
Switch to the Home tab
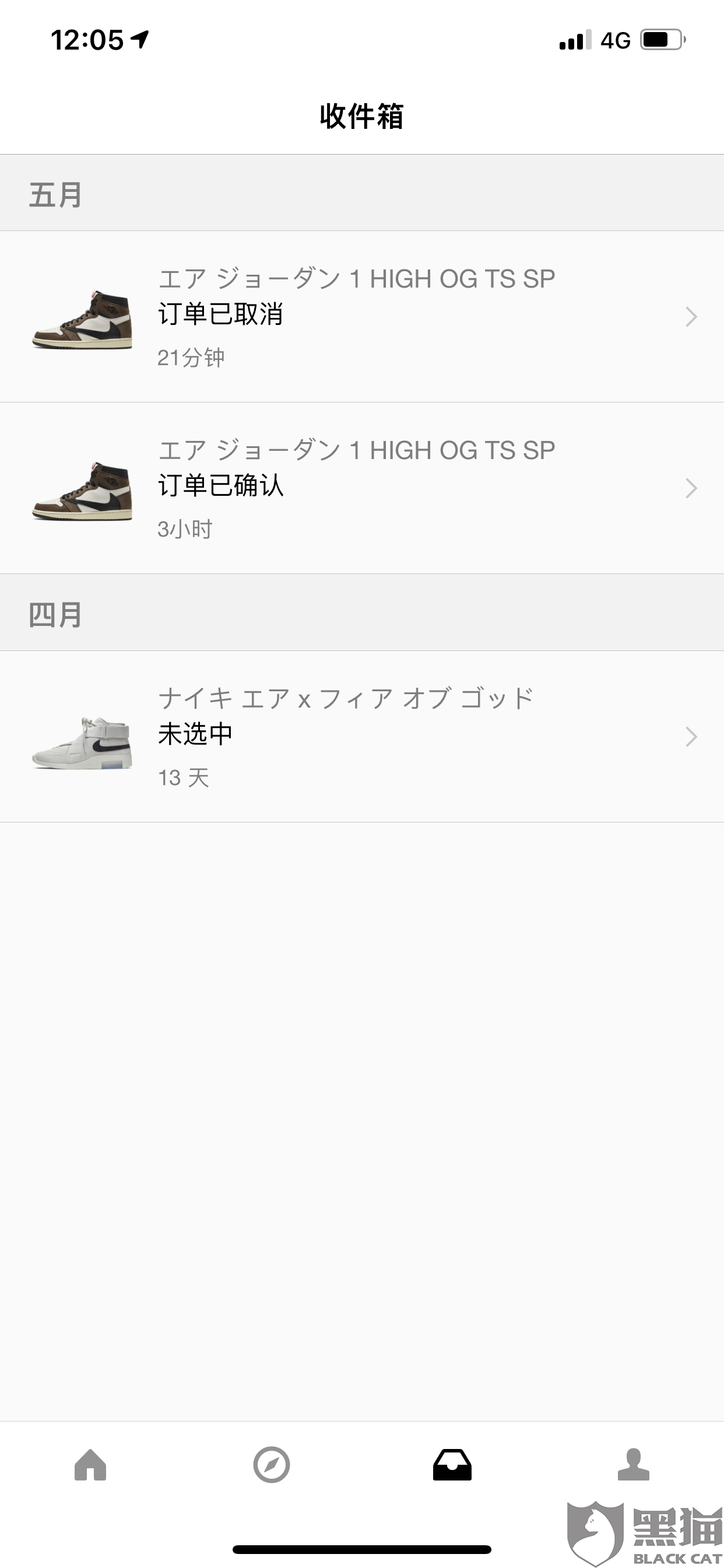coord(90,1465)
